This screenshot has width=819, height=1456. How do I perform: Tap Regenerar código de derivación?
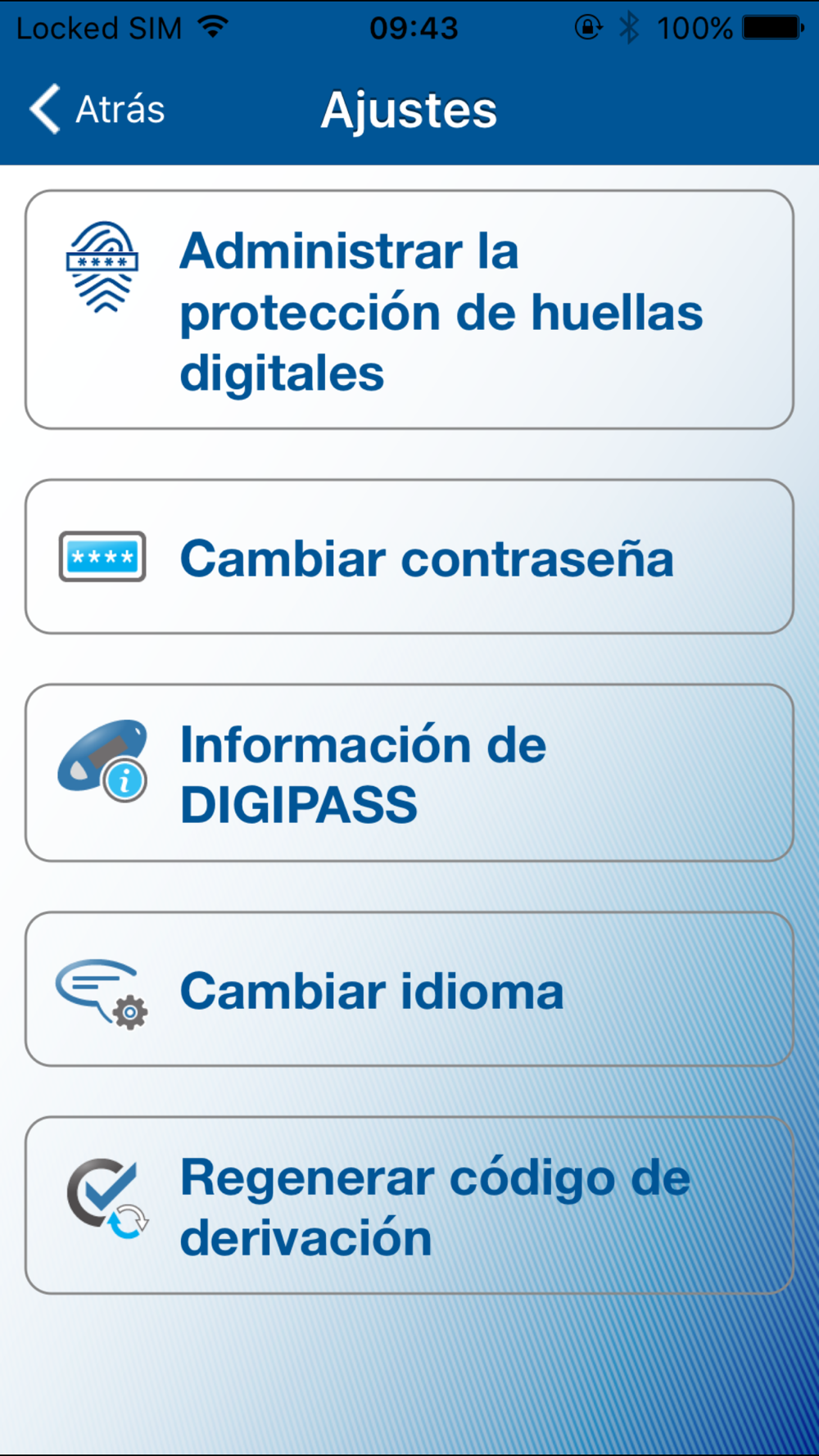click(x=409, y=1205)
